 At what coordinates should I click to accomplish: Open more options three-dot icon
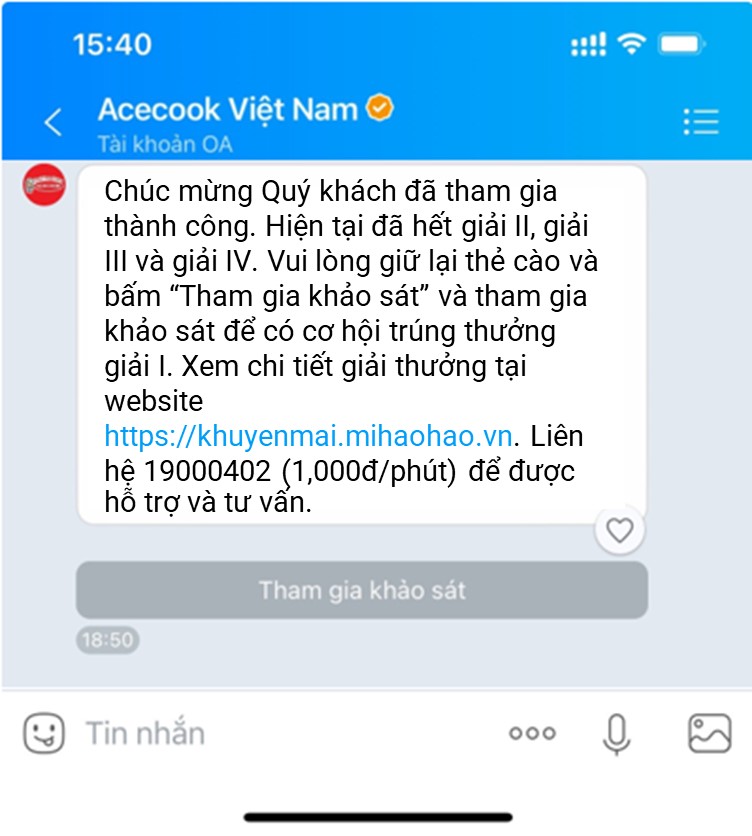point(532,733)
